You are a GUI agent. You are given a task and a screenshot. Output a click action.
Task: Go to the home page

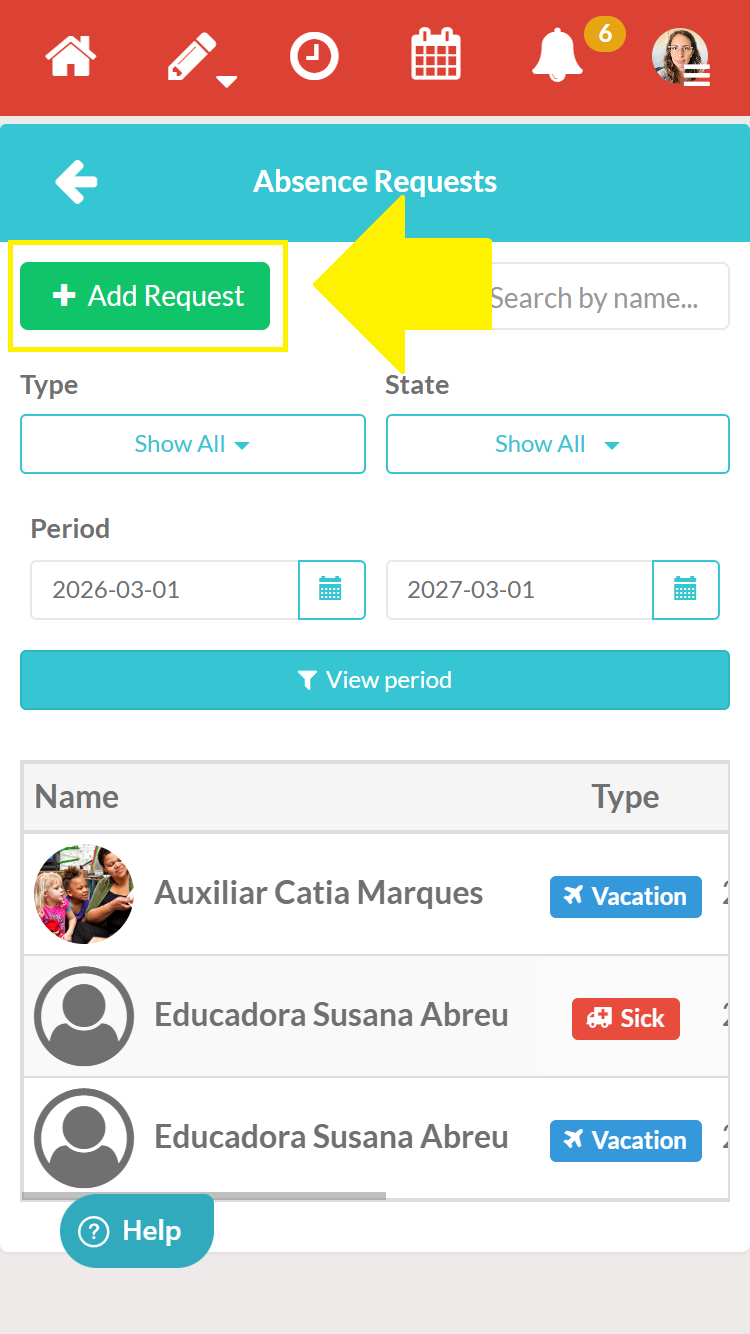point(70,55)
